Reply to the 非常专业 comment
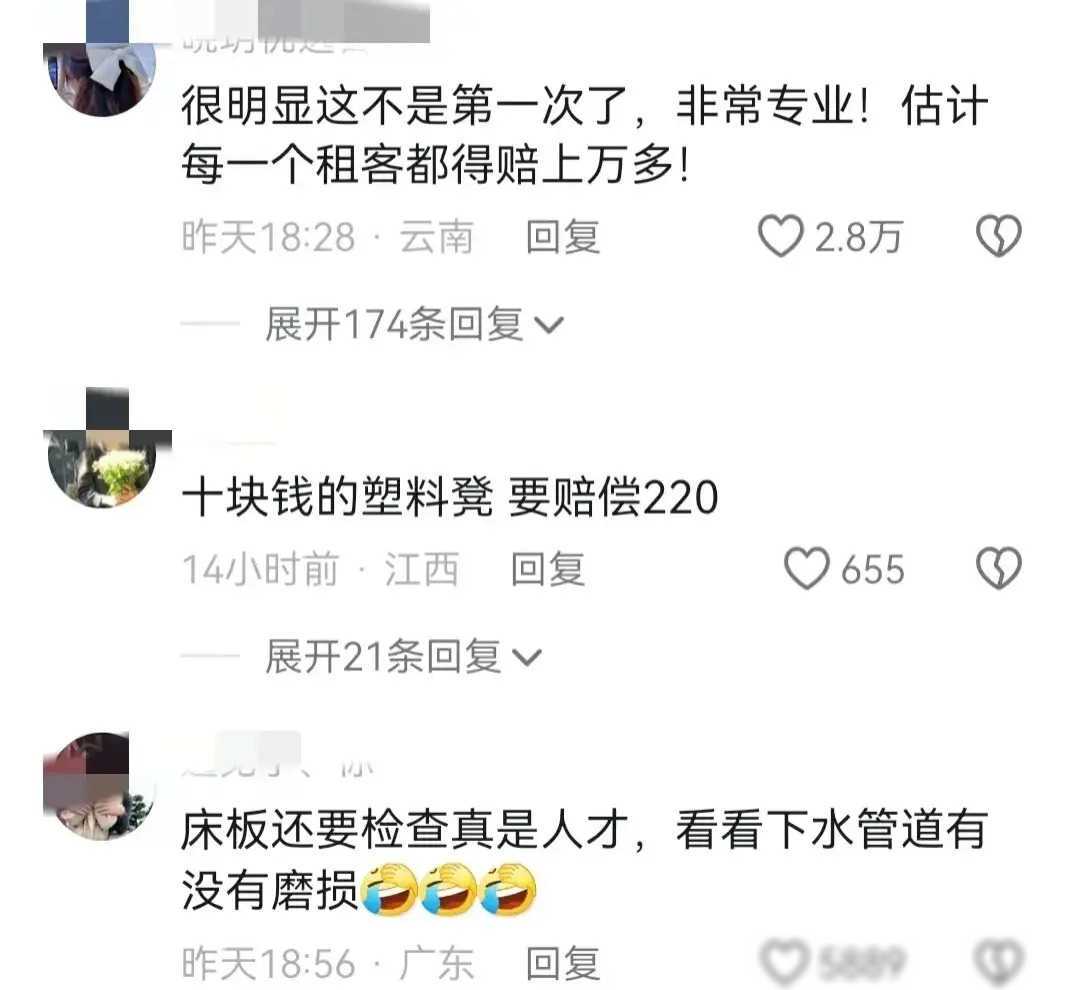The image size is (1080, 990). (x=563, y=238)
